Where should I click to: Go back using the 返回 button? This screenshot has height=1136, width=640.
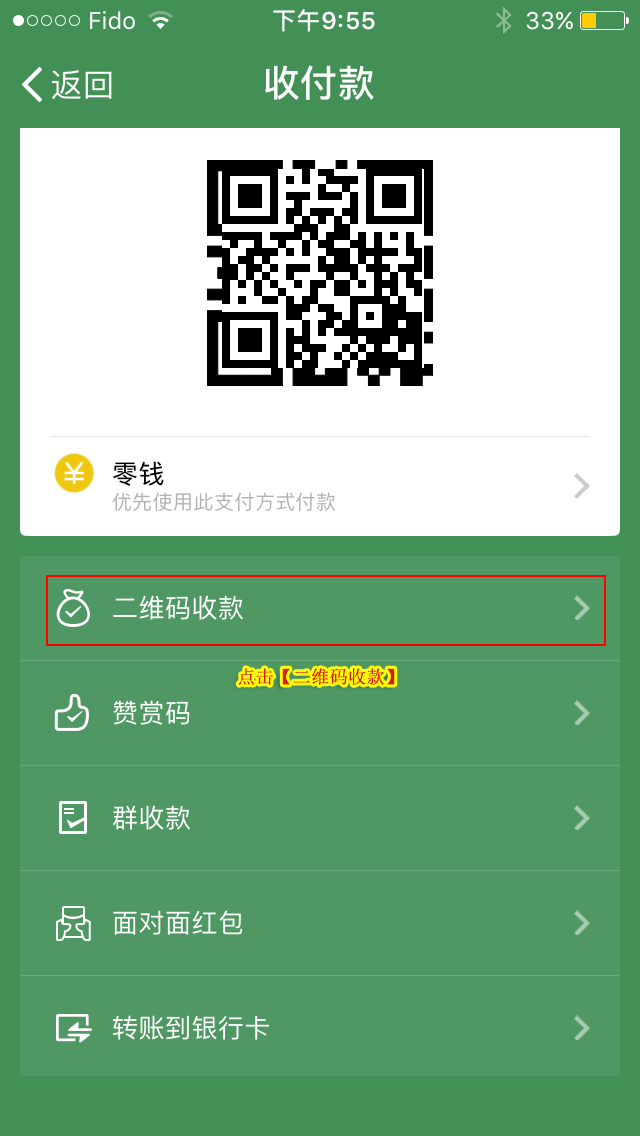pos(67,84)
